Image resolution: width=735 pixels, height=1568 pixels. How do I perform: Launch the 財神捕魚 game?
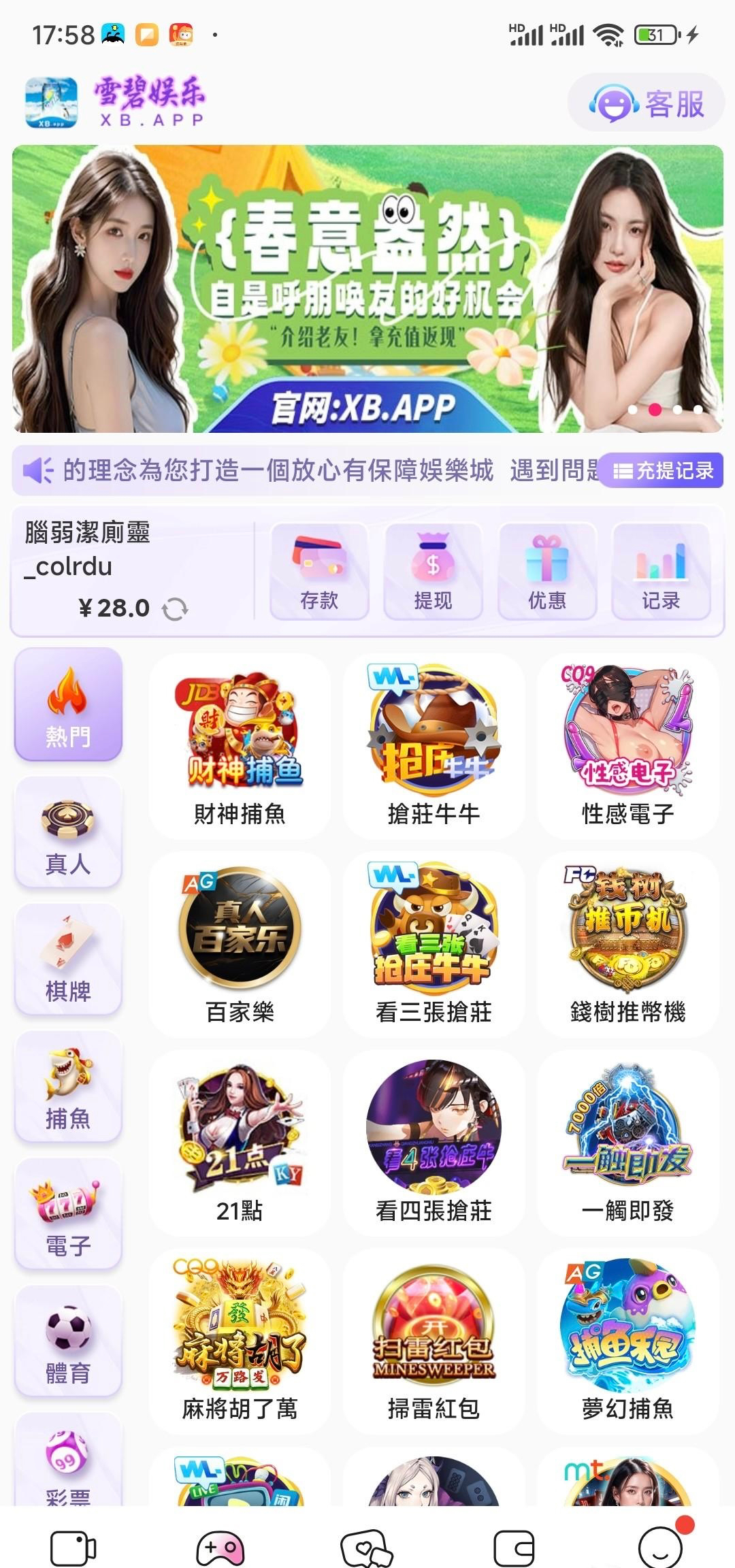pos(240,745)
